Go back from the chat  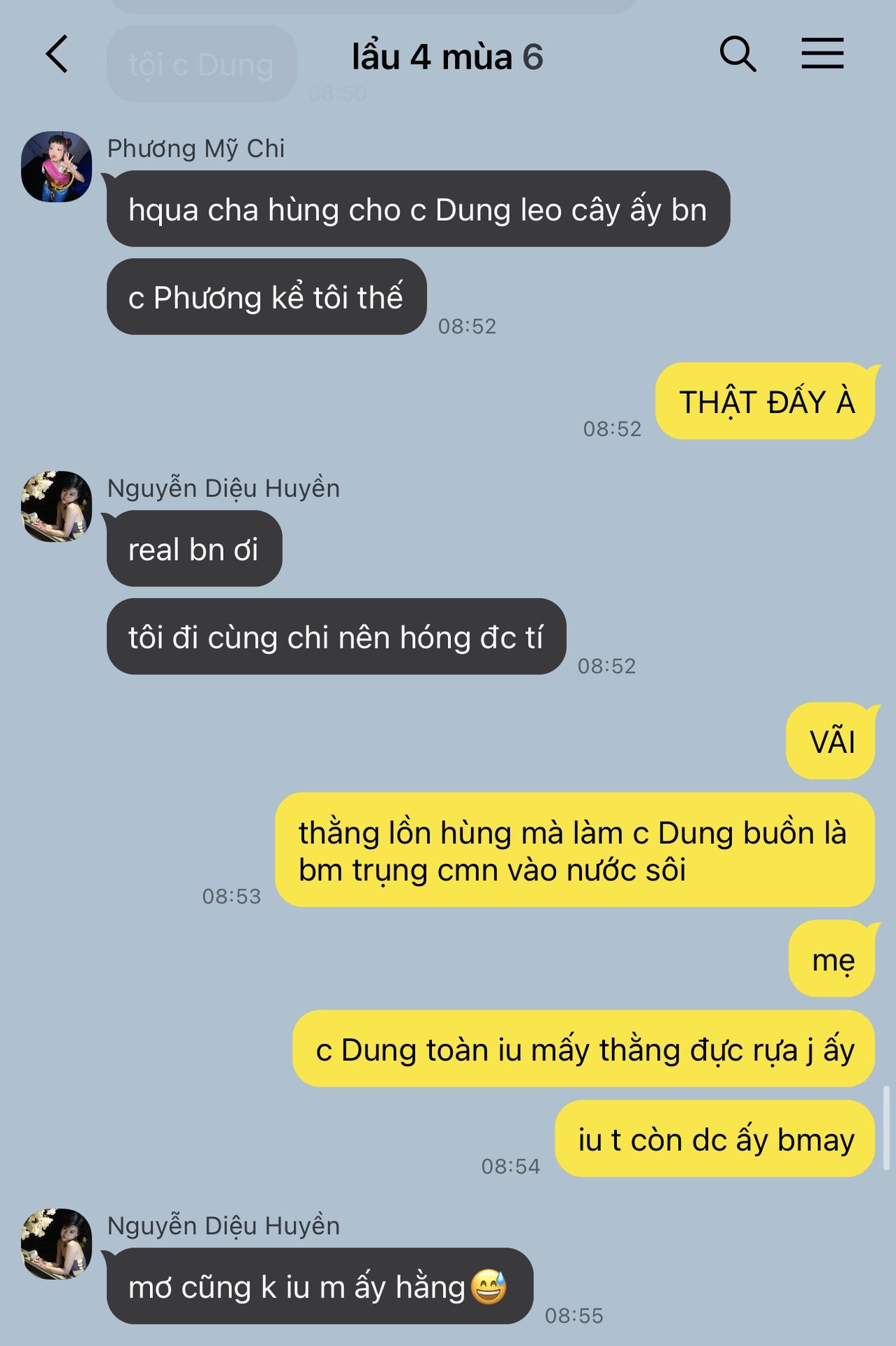point(57,55)
